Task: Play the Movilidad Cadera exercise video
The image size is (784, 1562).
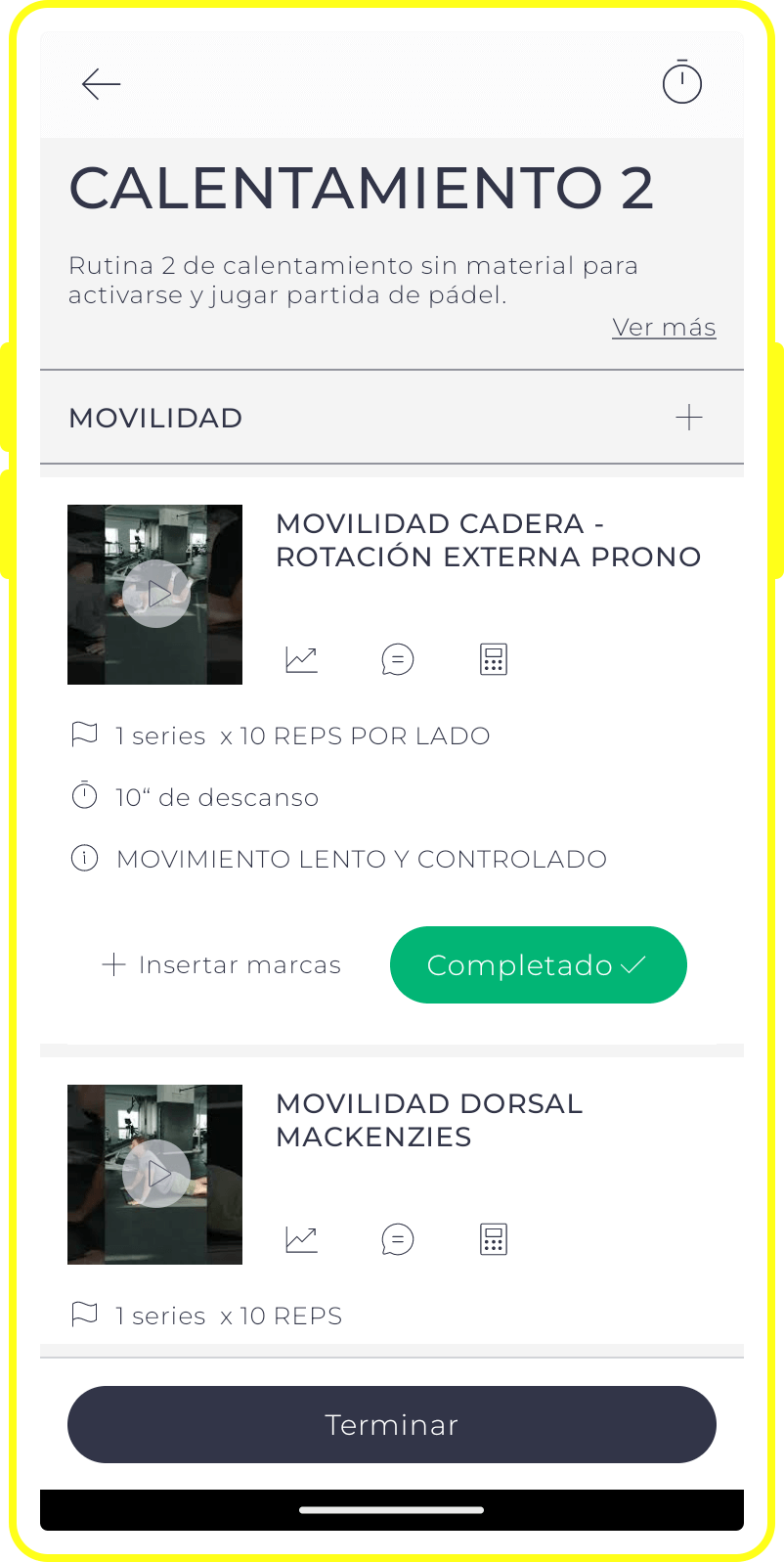Action: tap(155, 594)
